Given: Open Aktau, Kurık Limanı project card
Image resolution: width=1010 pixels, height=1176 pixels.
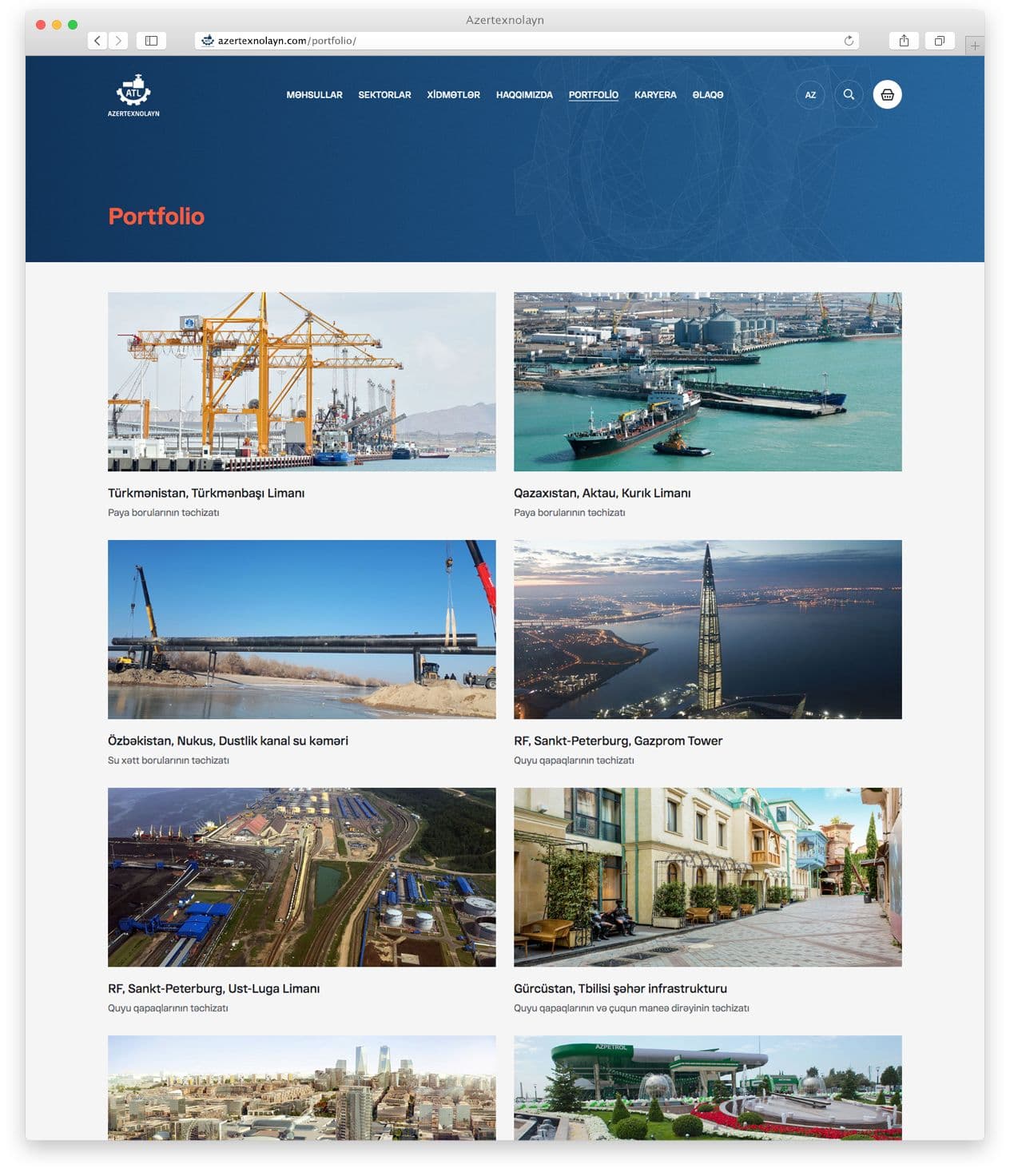Looking at the screenshot, I should pyautogui.click(x=707, y=382).
